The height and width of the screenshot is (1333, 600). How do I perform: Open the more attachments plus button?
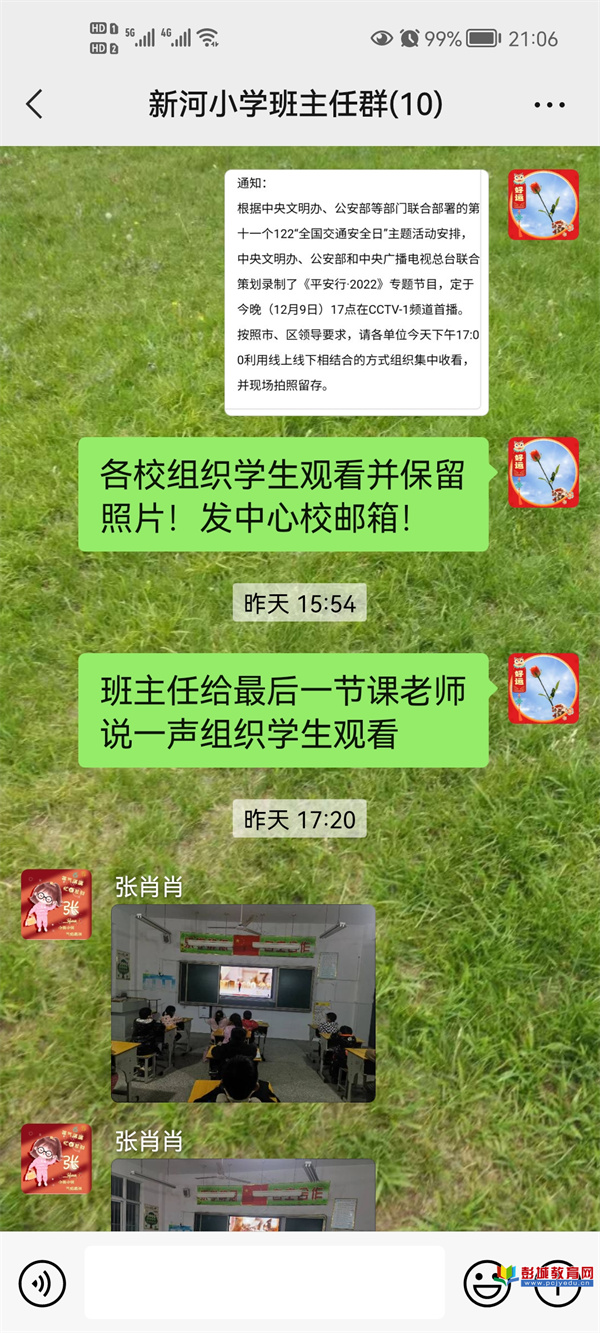coord(557,1282)
